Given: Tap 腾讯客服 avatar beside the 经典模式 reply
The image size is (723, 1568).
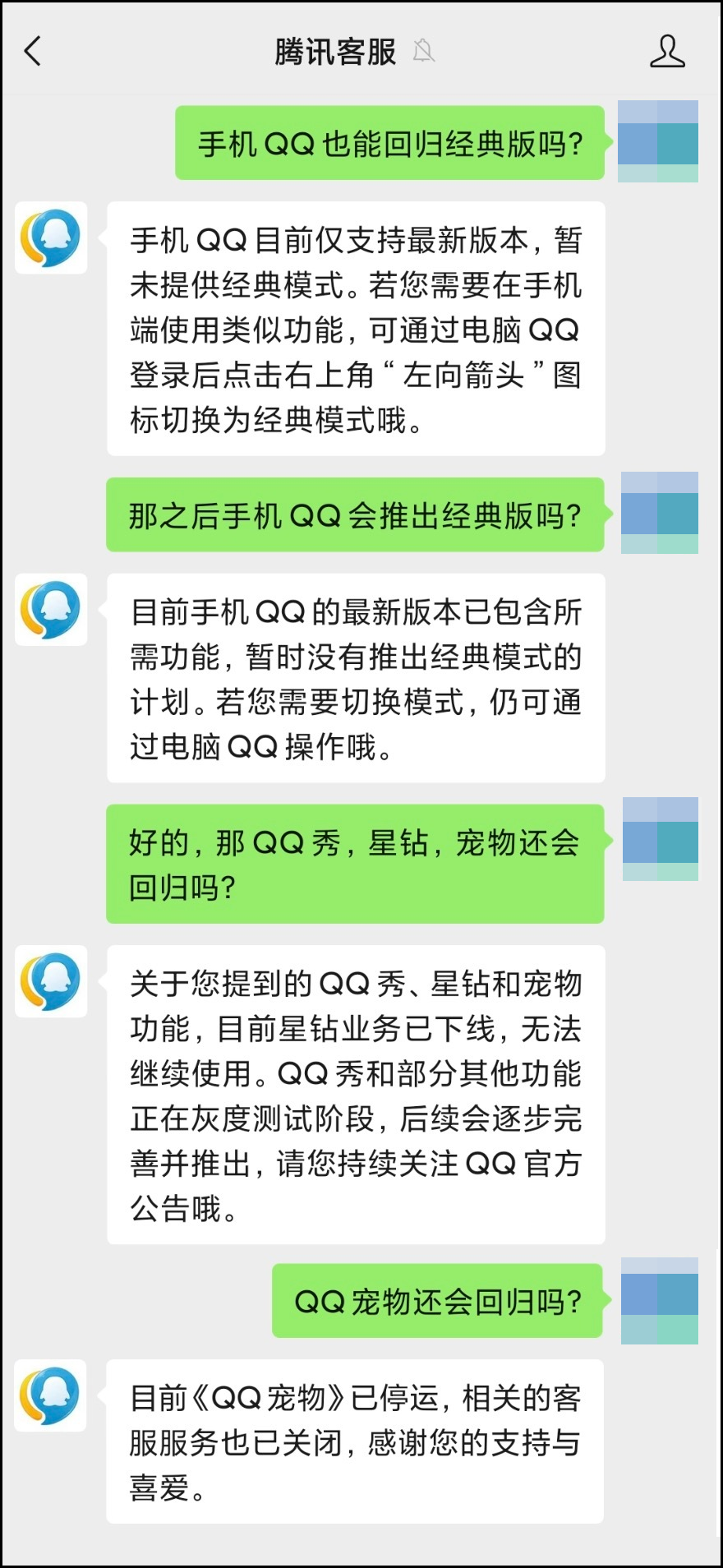Looking at the screenshot, I should pyautogui.click(x=51, y=238).
